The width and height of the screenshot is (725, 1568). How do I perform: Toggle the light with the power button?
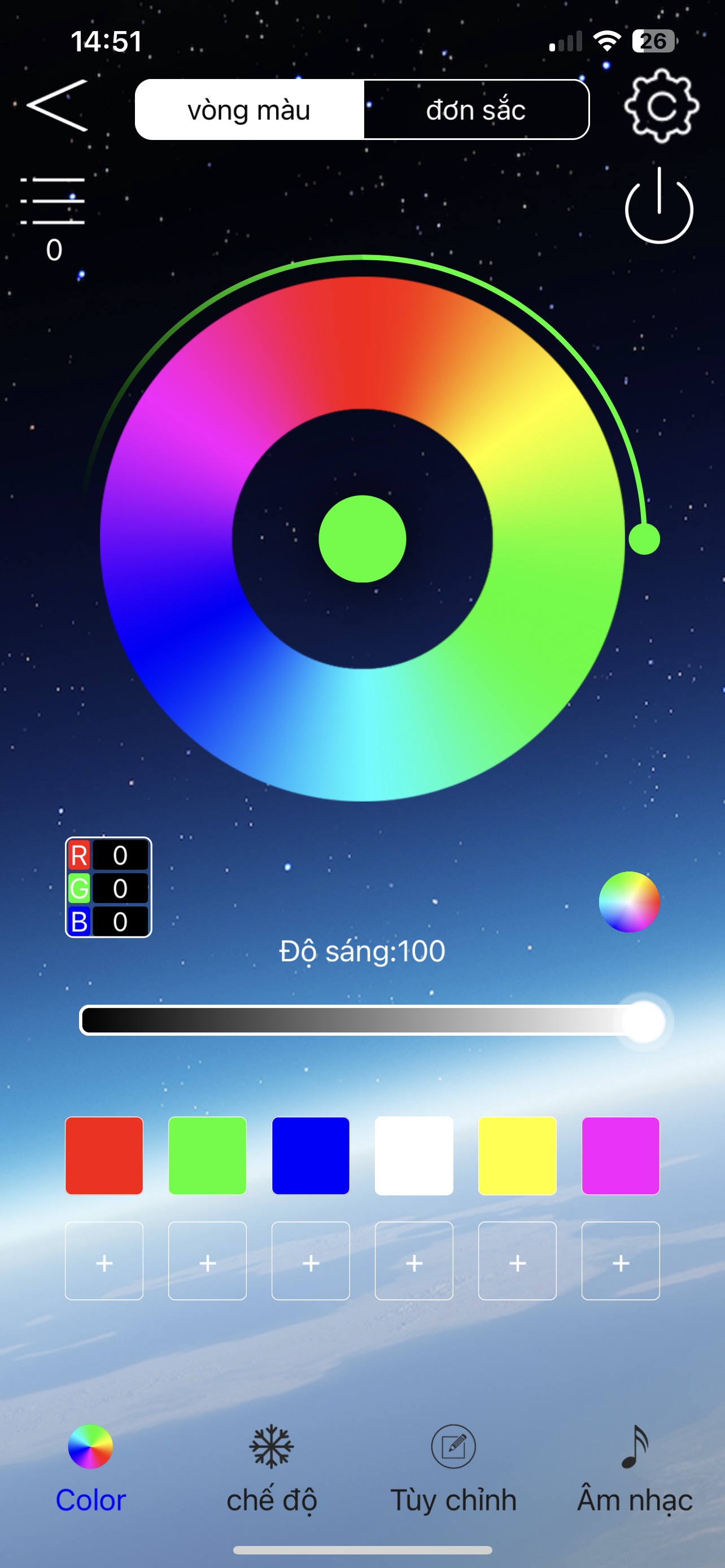click(660, 206)
